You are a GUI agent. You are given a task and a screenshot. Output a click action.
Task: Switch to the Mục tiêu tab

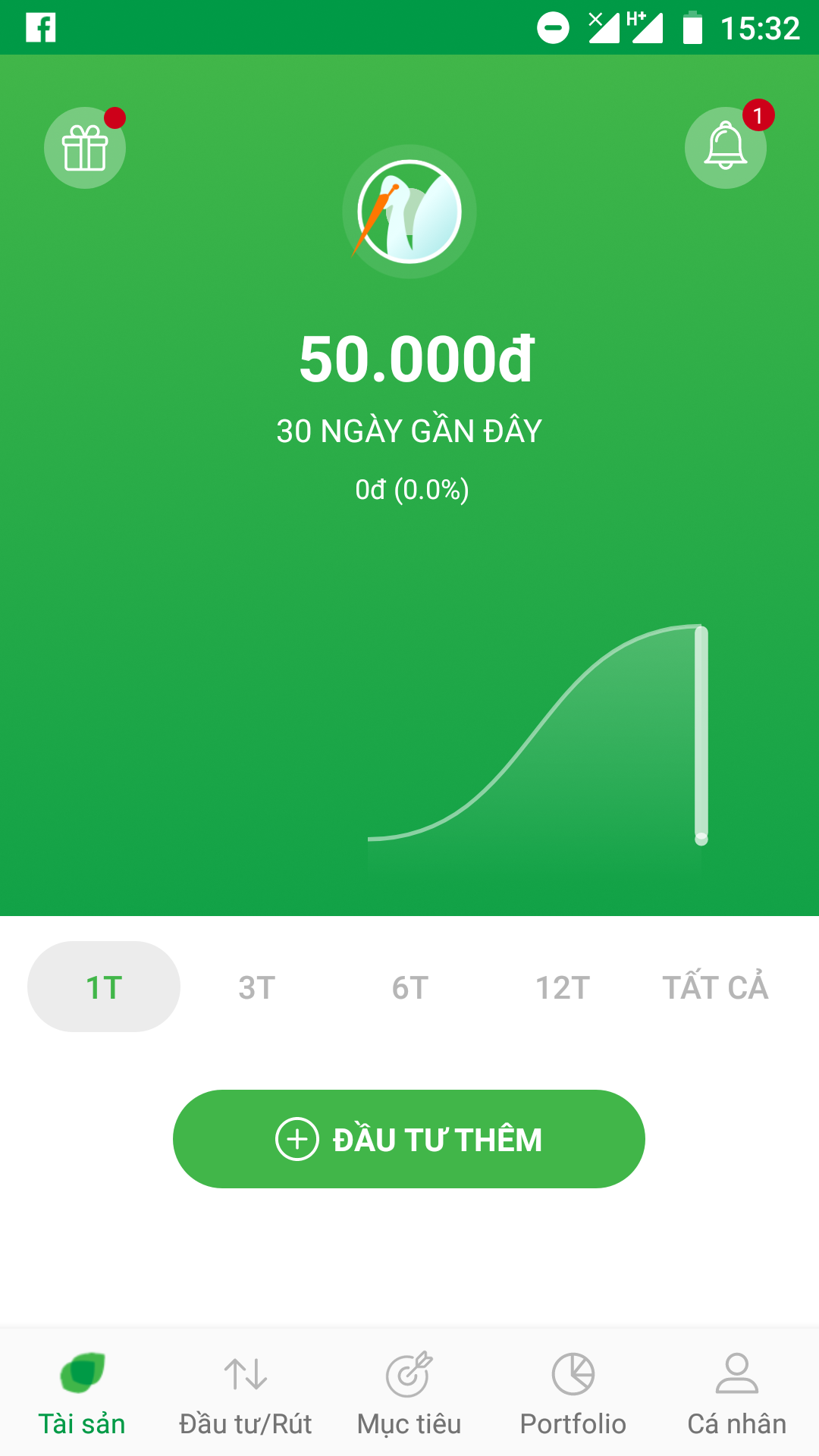(409, 1393)
